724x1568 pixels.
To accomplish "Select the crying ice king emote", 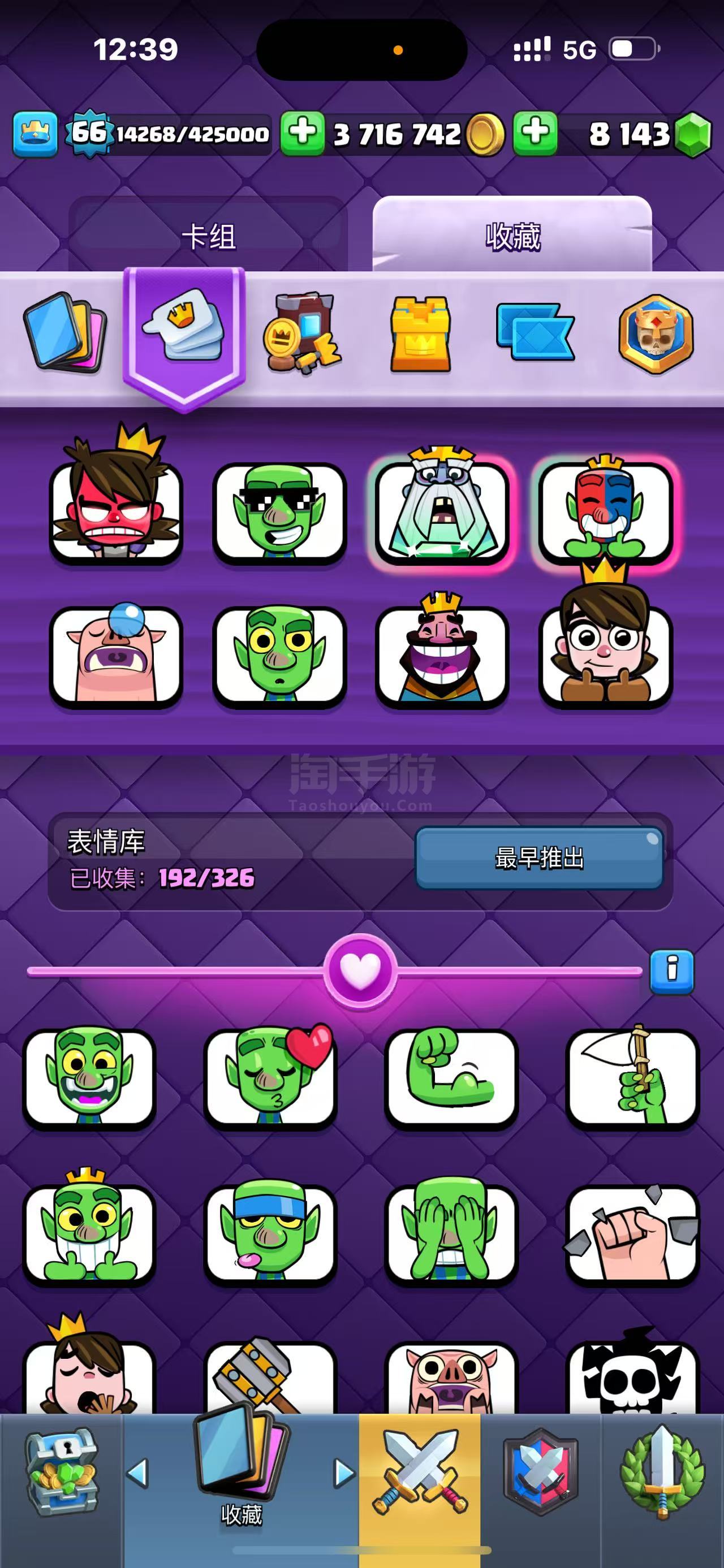I will point(442,513).
